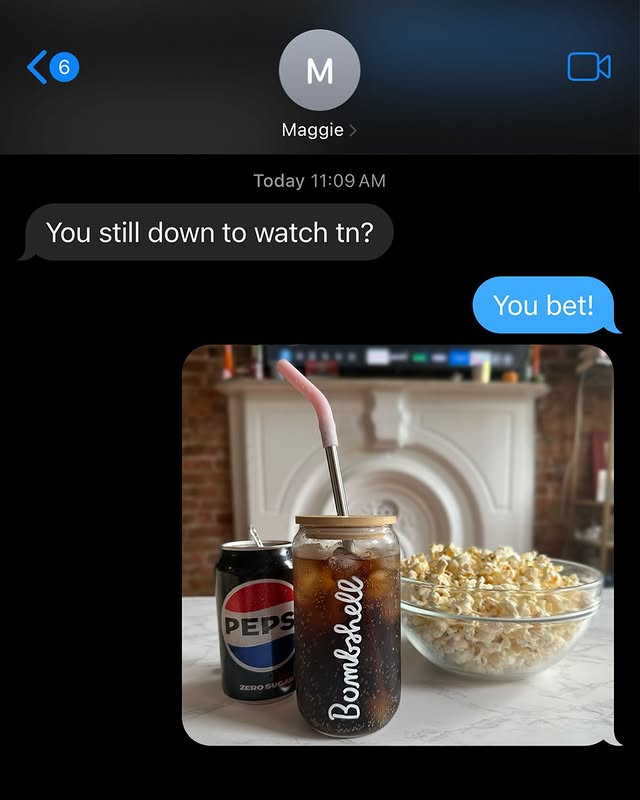640x800 pixels.
Task: Open the sent photo of Pepsi and popcorn
Action: click(x=397, y=545)
